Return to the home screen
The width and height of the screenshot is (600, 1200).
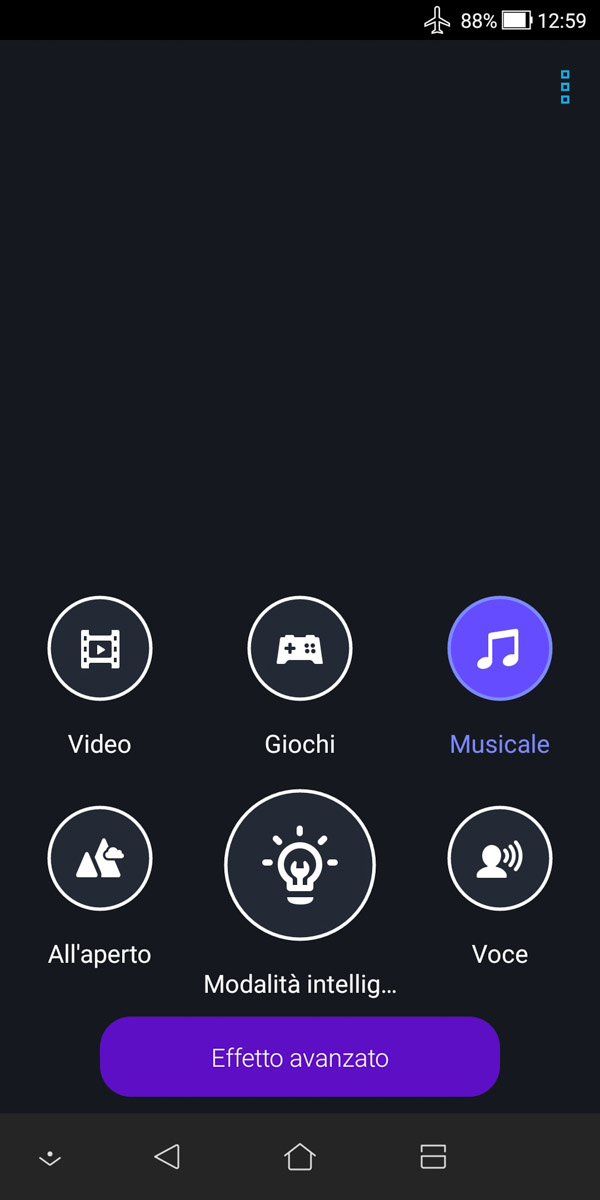[x=300, y=1157]
